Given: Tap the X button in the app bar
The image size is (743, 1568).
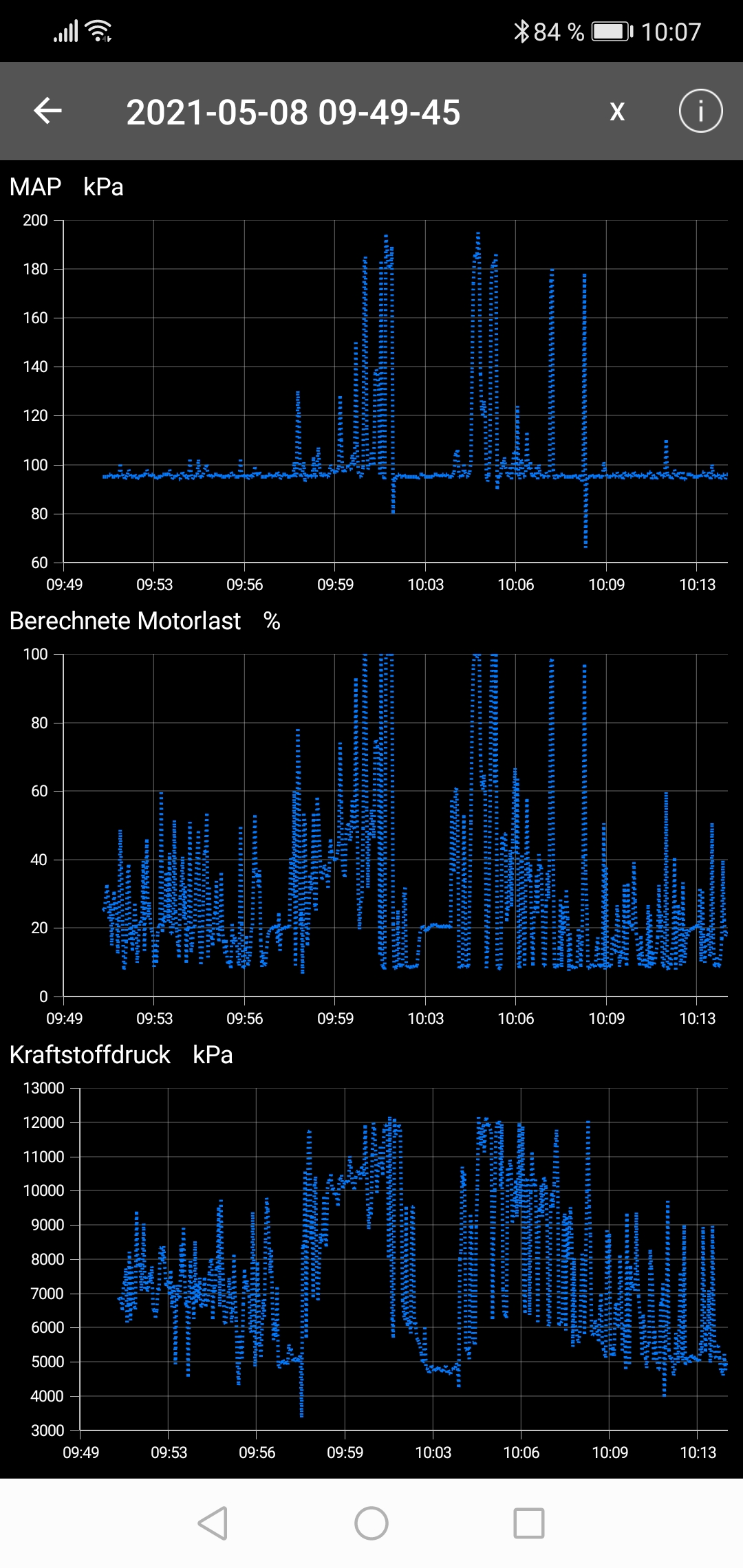Looking at the screenshot, I should [x=617, y=111].
